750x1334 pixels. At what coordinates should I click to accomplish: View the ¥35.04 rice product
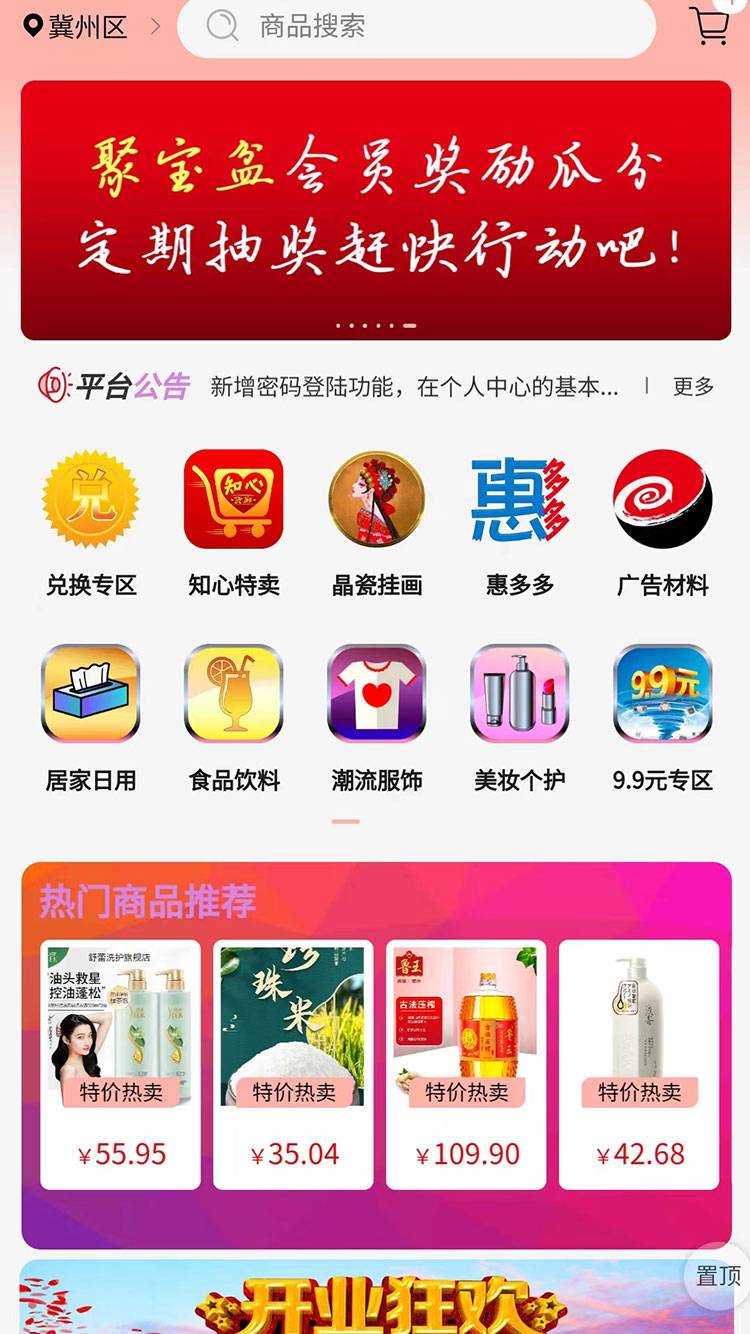[x=293, y=1064]
